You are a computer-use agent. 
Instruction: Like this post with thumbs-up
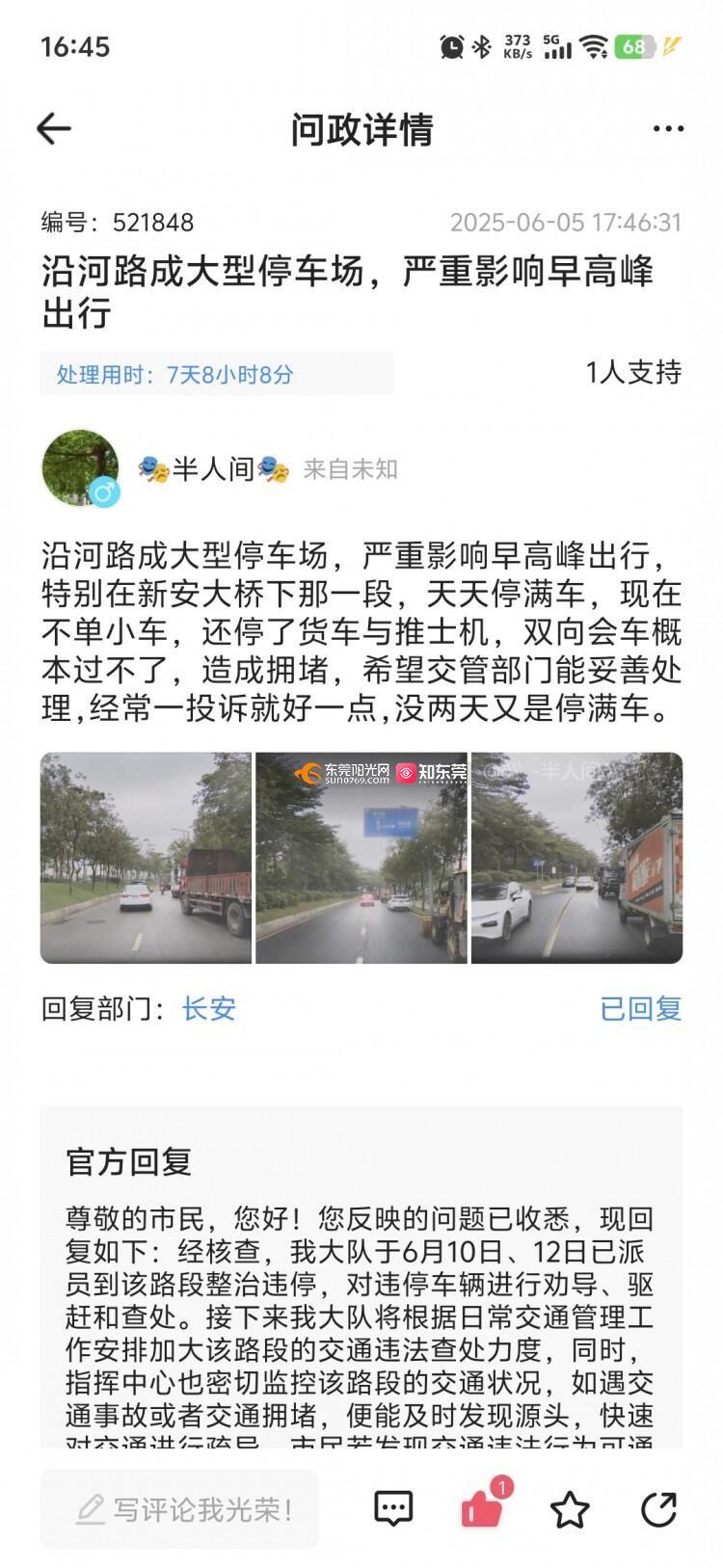[x=482, y=1508]
